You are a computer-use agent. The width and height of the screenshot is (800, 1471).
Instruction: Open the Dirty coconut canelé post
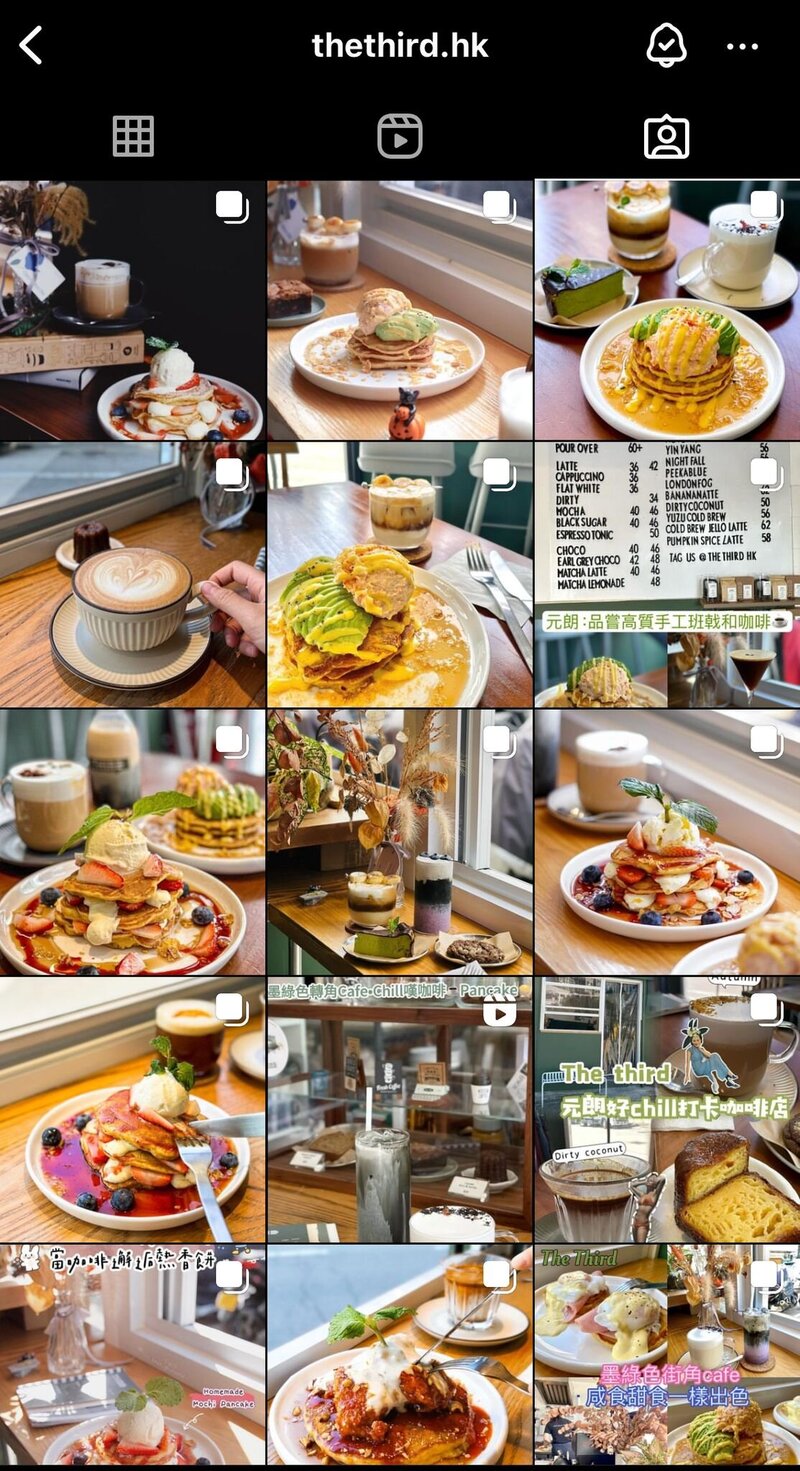667,1110
